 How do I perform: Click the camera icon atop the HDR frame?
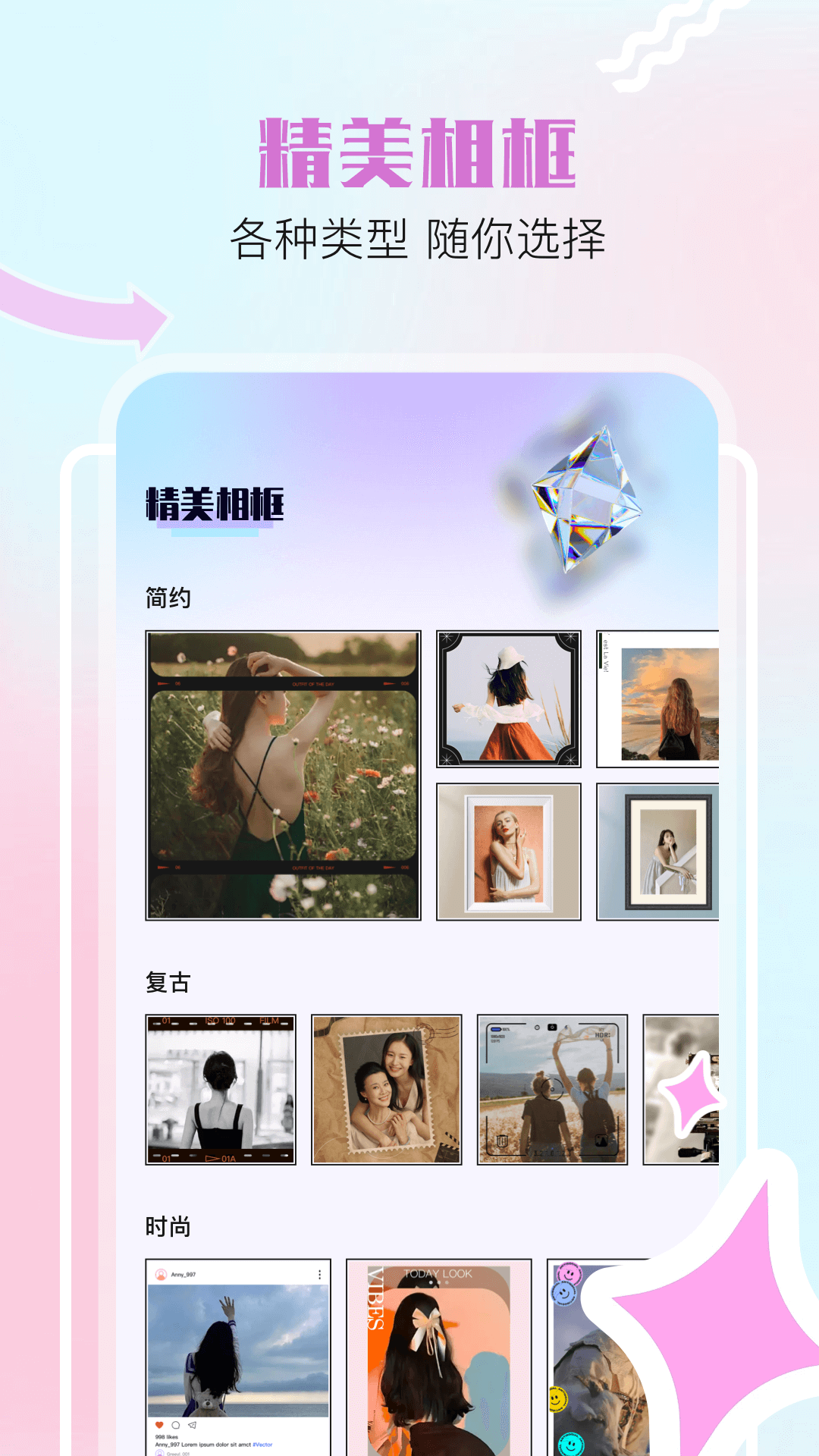pyautogui.click(x=552, y=1027)
